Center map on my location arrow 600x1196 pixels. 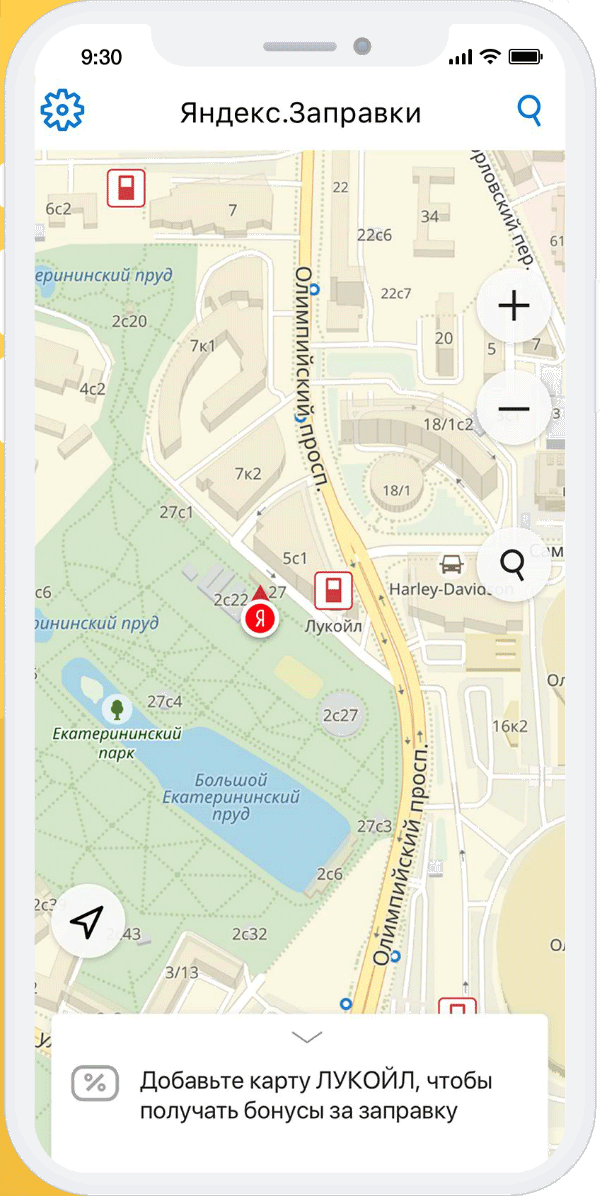(x=88, y=921)
